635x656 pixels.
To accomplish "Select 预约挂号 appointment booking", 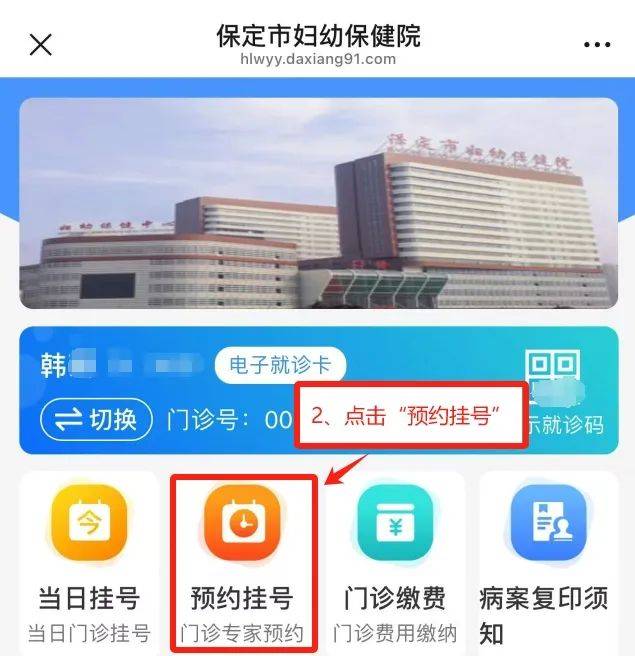I will 243,560.
